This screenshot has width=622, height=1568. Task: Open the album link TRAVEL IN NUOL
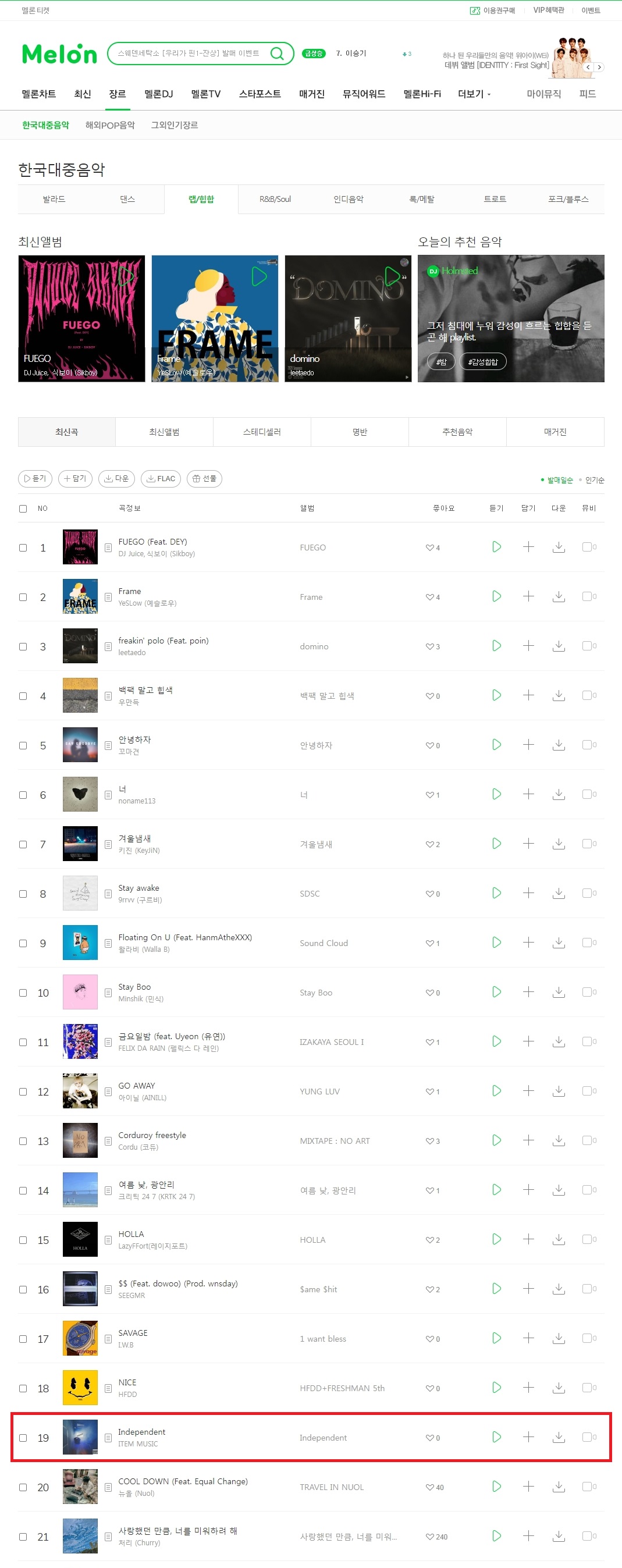[332, 1487]
